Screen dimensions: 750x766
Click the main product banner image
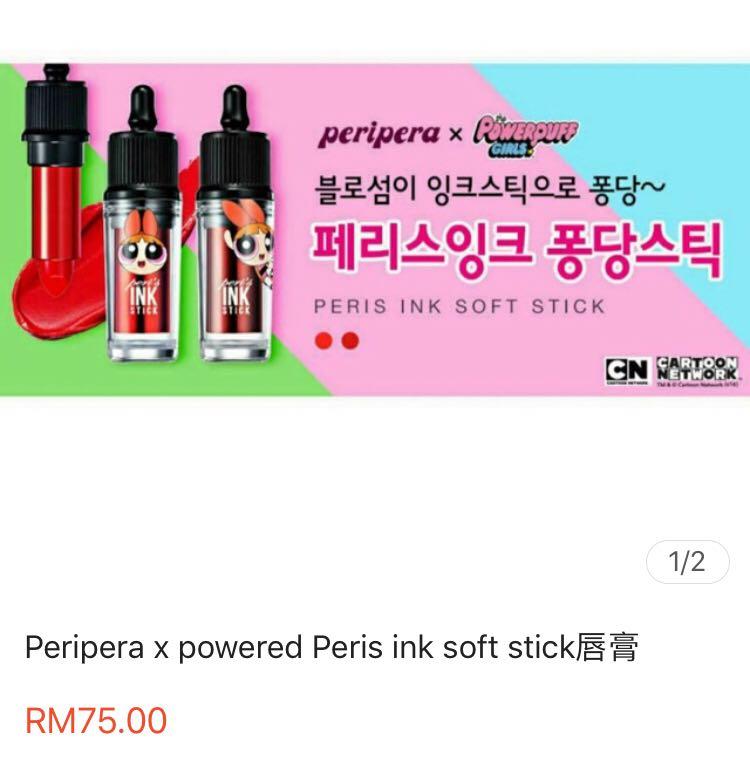pos(375,230)
